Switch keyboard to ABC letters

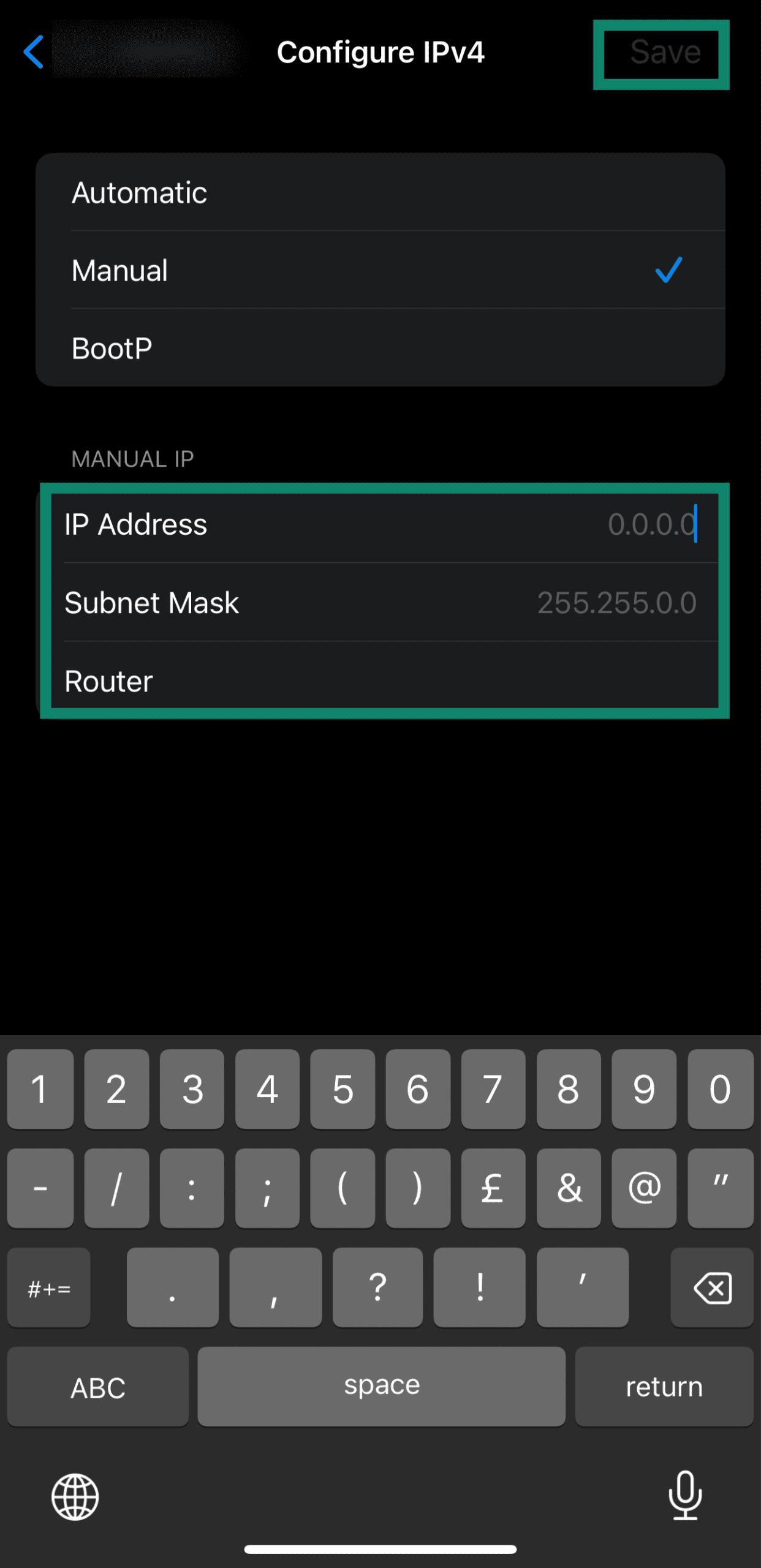point(98,1387)
